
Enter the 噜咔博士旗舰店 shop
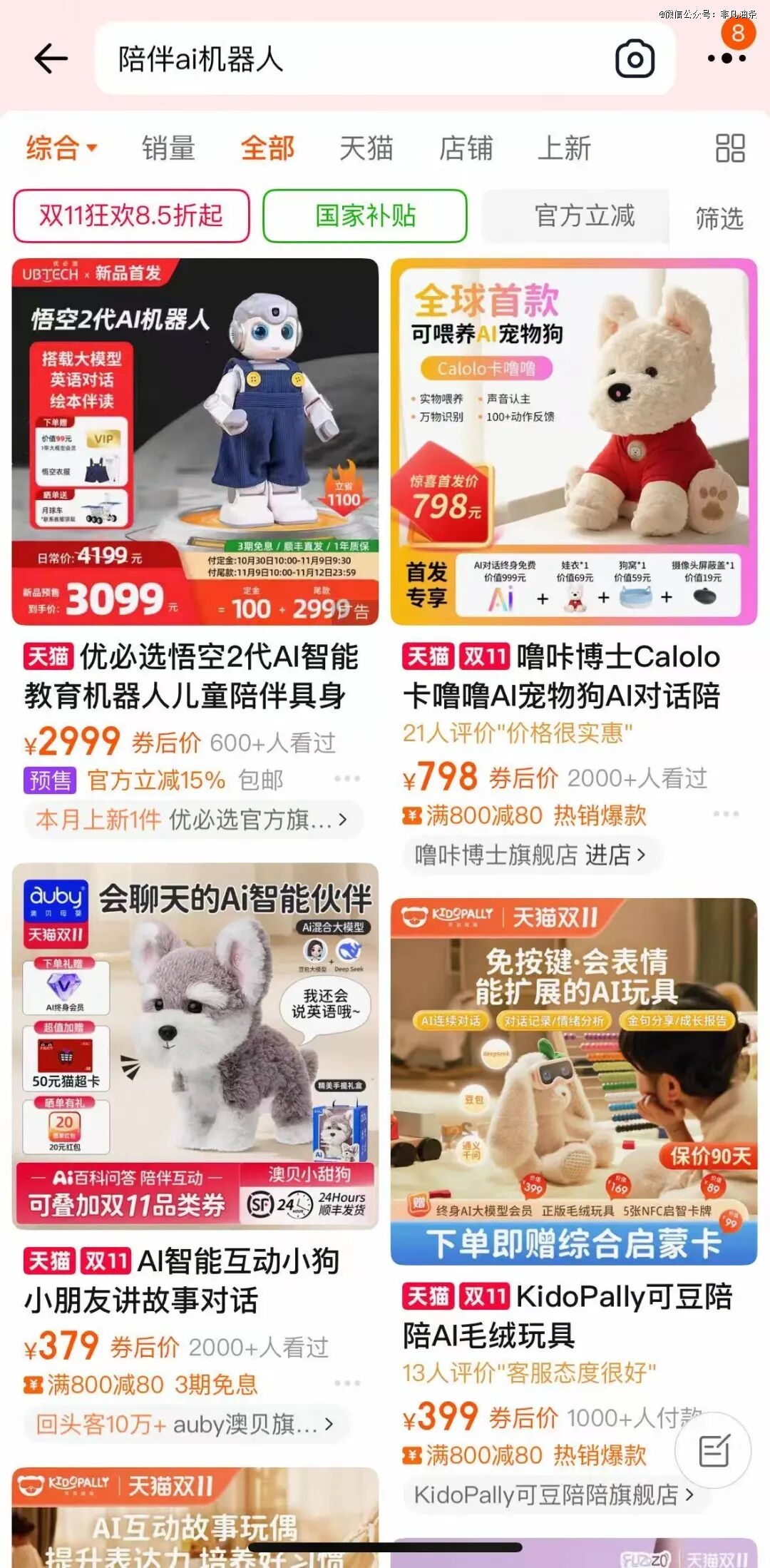click(x=530, y=854)
